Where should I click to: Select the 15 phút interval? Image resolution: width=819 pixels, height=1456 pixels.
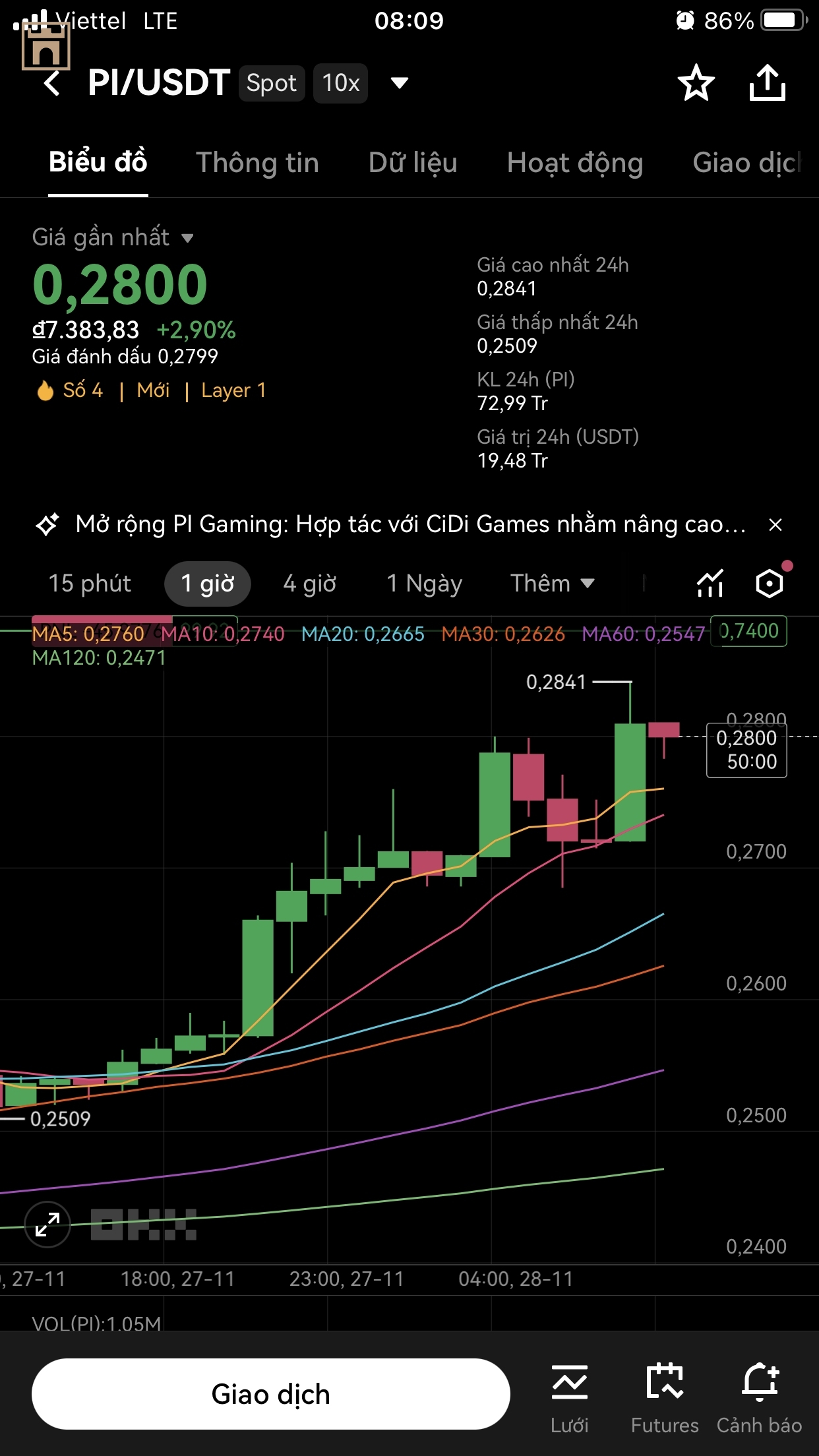(90, 584)
